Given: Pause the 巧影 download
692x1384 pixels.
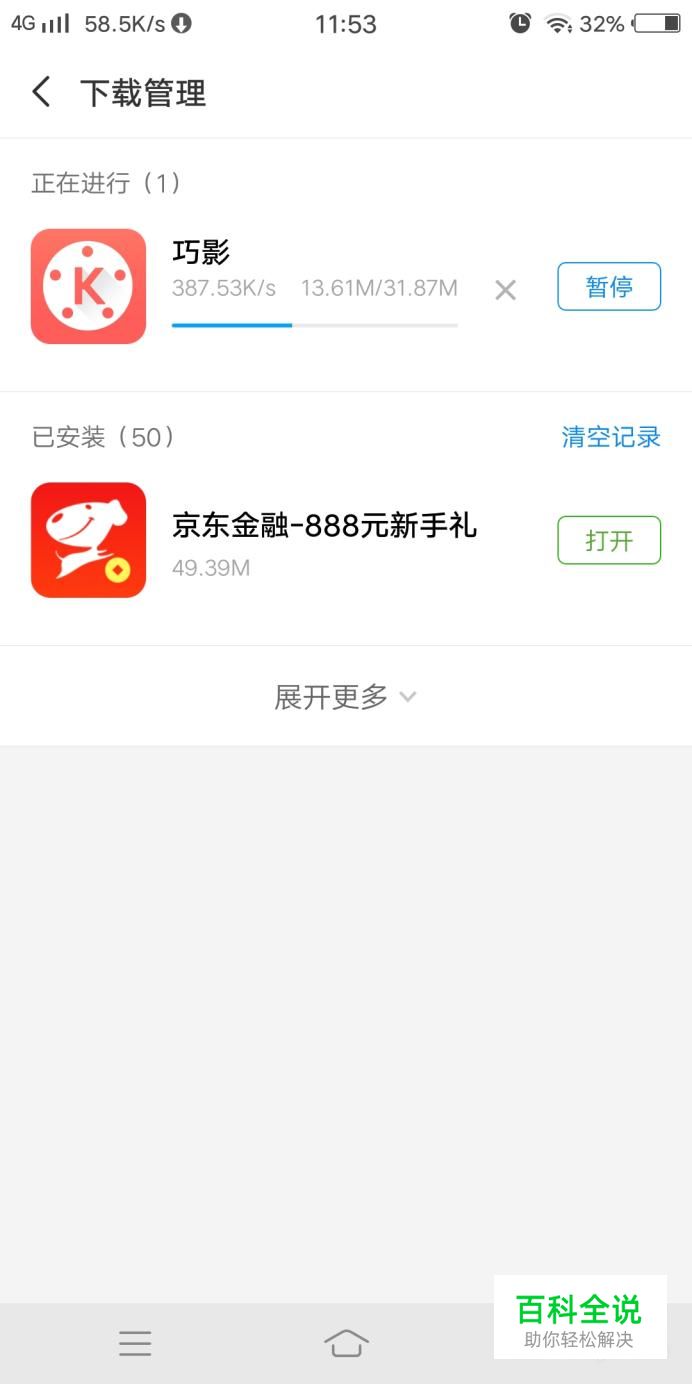Looking at the screenshot, I should [x=608, y=287].
